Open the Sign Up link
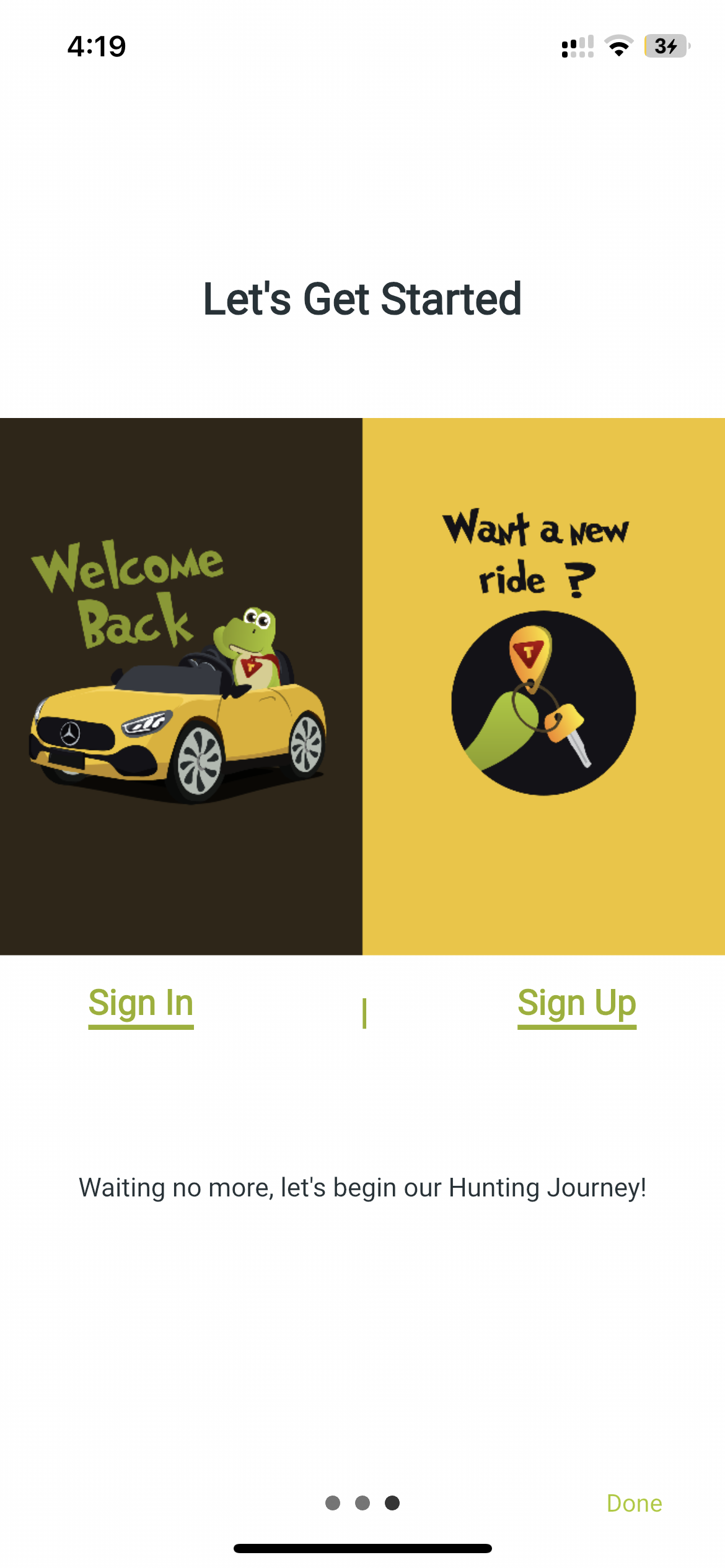Viewport: 725px width, 1568px height. point(577,1003)
